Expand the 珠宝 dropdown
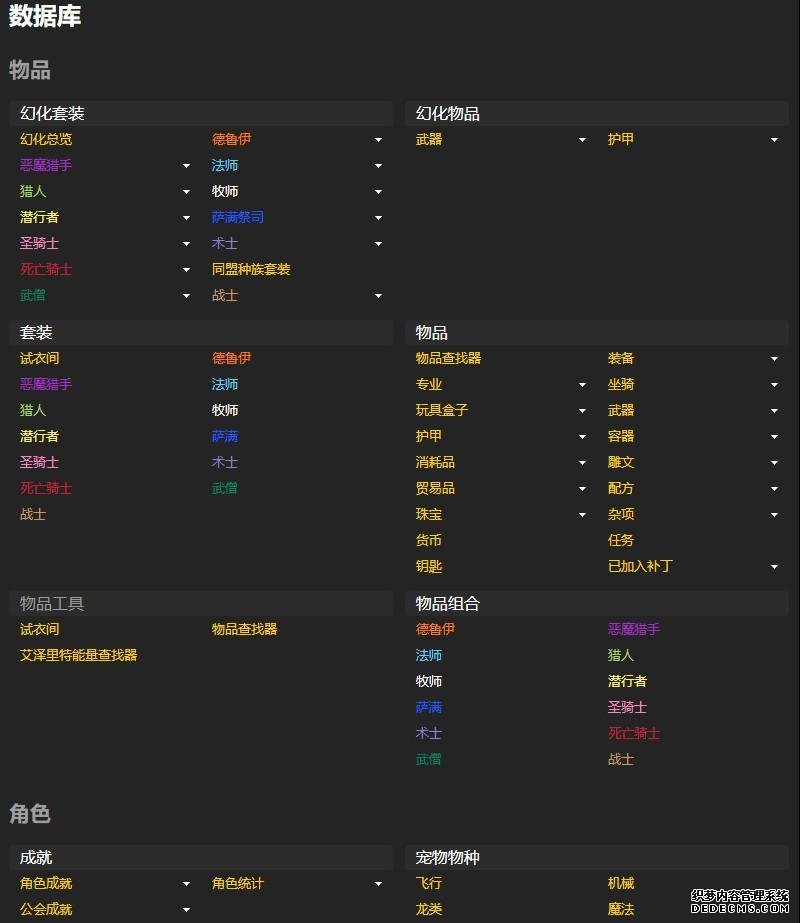This screenshot has height=923, width=800. [x=582, y=515]
